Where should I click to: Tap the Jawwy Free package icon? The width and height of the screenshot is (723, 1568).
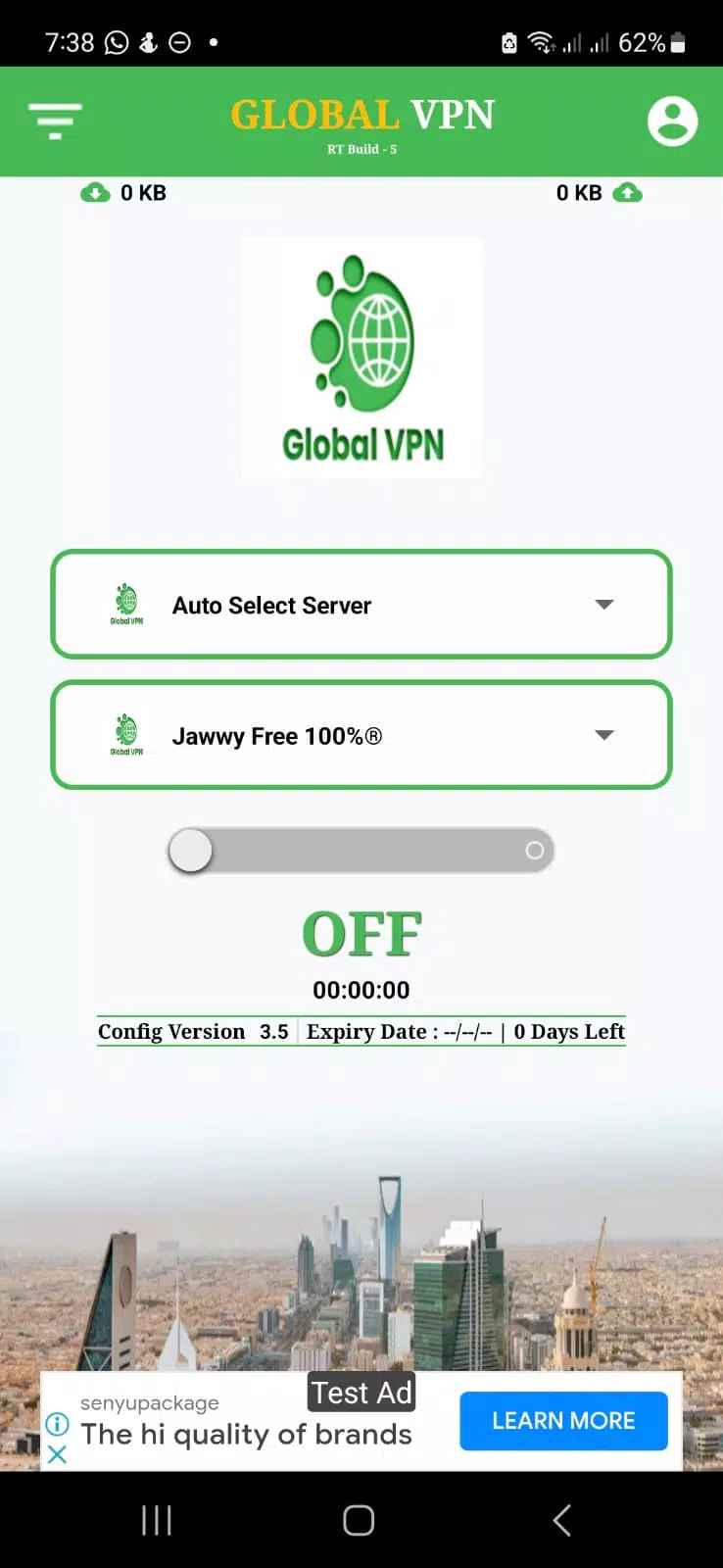click(125, 734)
